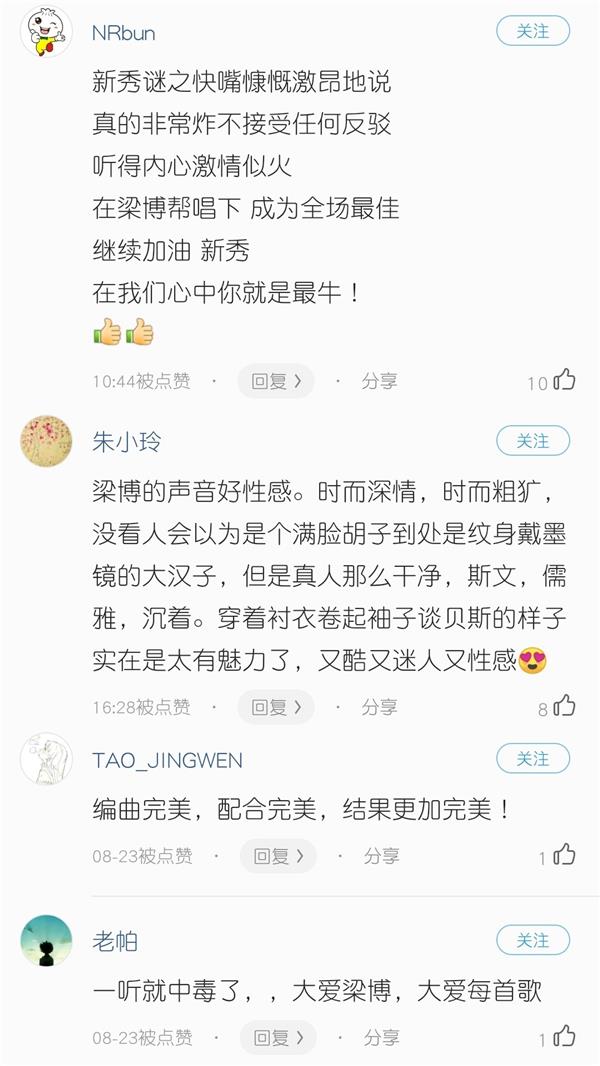Image resolution: width=600 pixels, height=1066 pixels.
Task: Reply to TAO_JINGWEN's comment
Action: [276, 856]
